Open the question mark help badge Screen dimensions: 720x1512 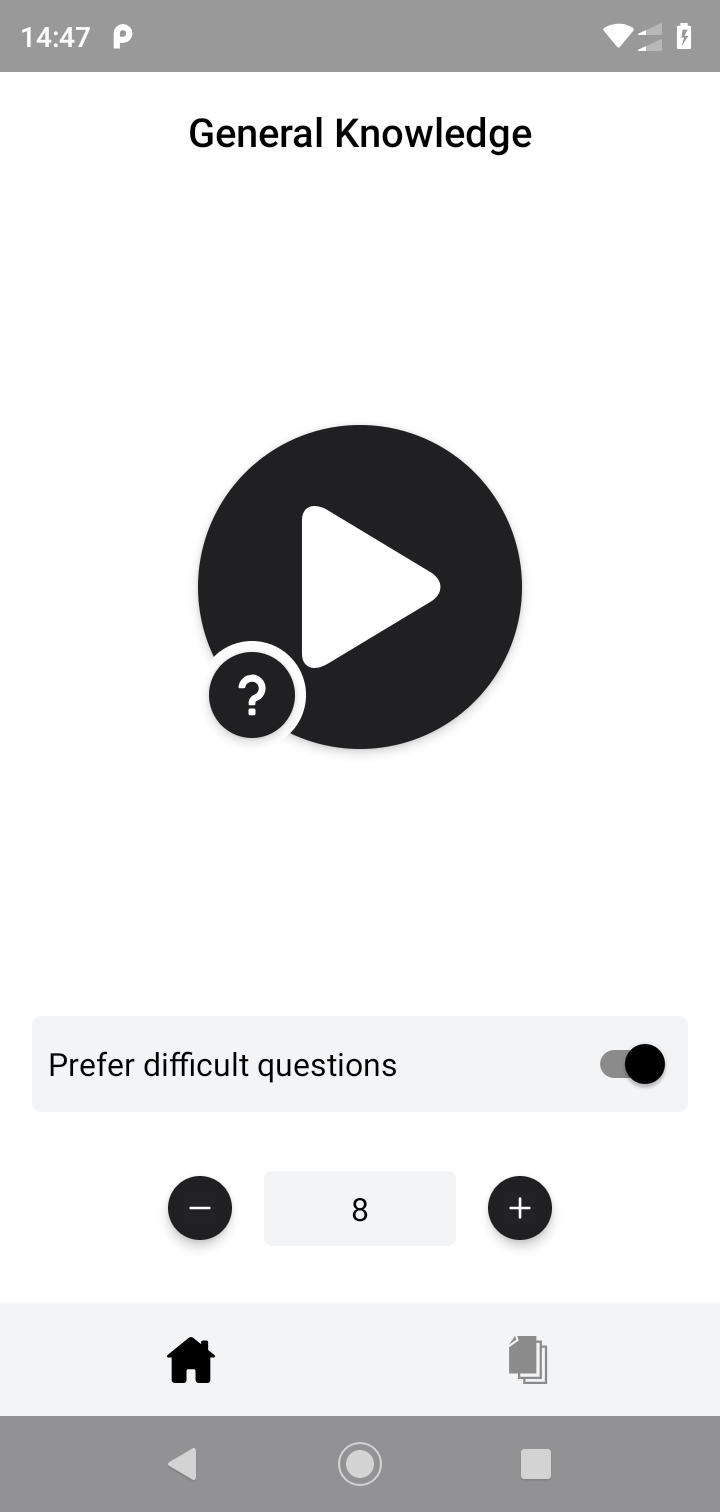click(x=252, y=695)
